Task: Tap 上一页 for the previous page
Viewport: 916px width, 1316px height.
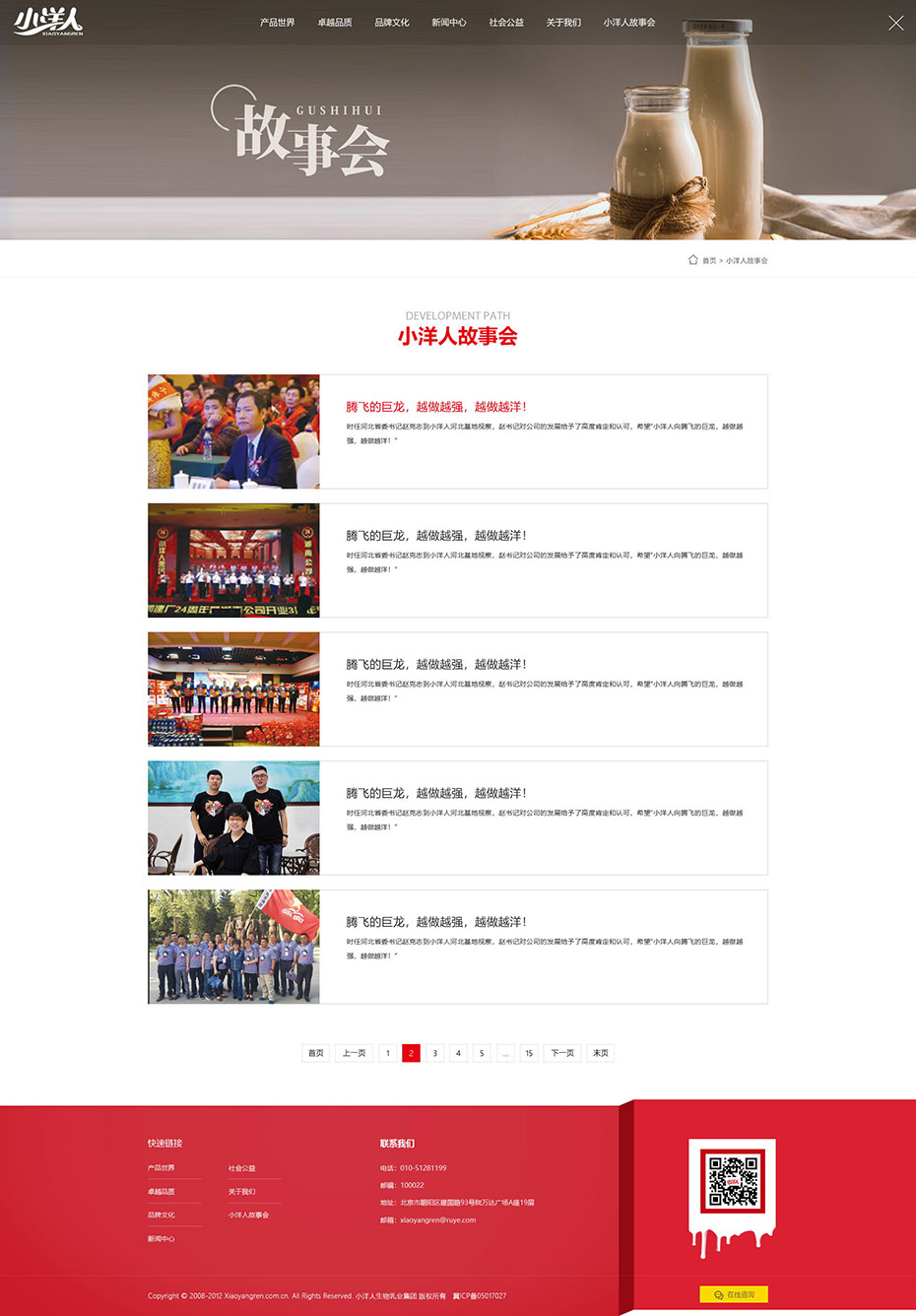Action: [354, 1053]
